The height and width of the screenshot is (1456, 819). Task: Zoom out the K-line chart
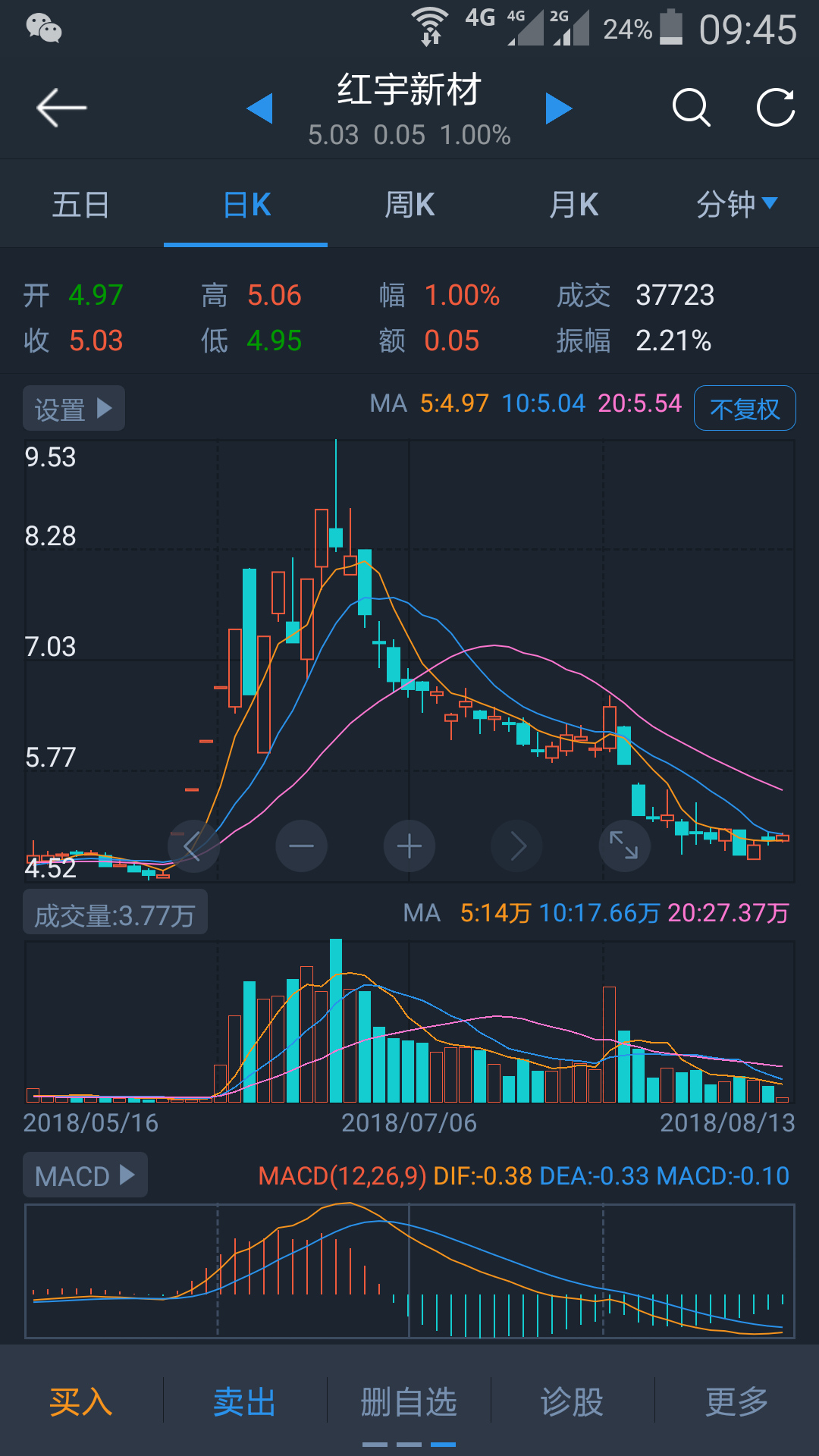[301, 846]
